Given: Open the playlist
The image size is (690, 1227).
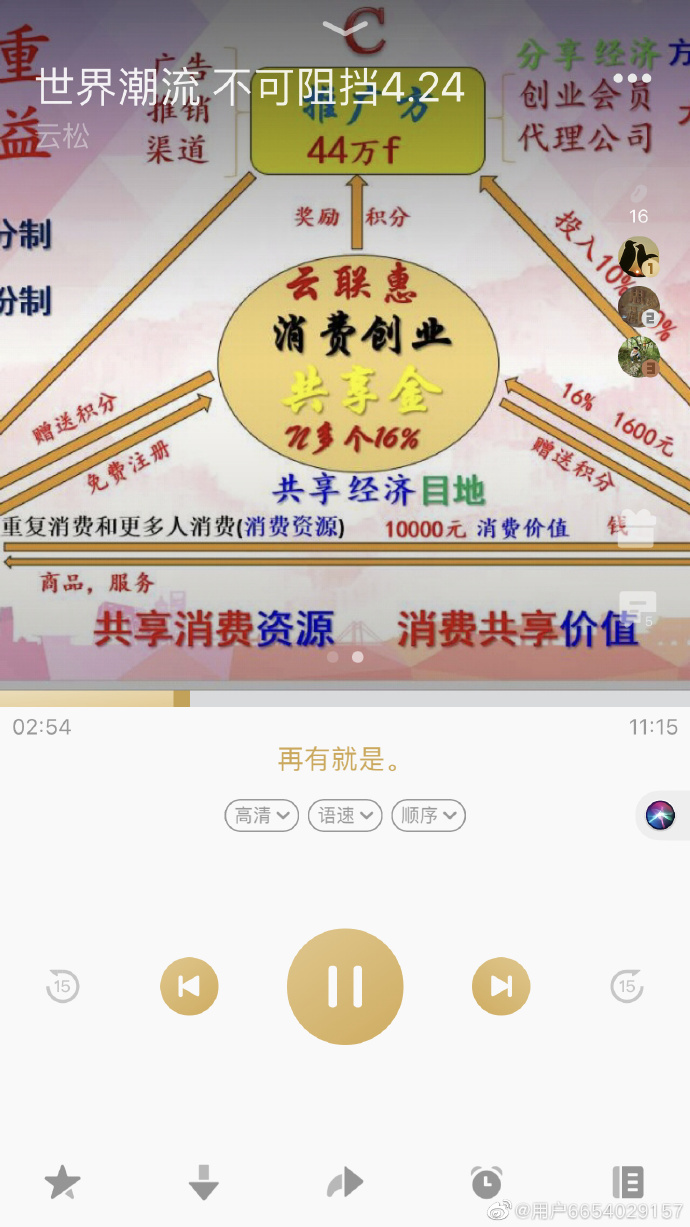Looking at the screenshot, I should (628, 1183).
